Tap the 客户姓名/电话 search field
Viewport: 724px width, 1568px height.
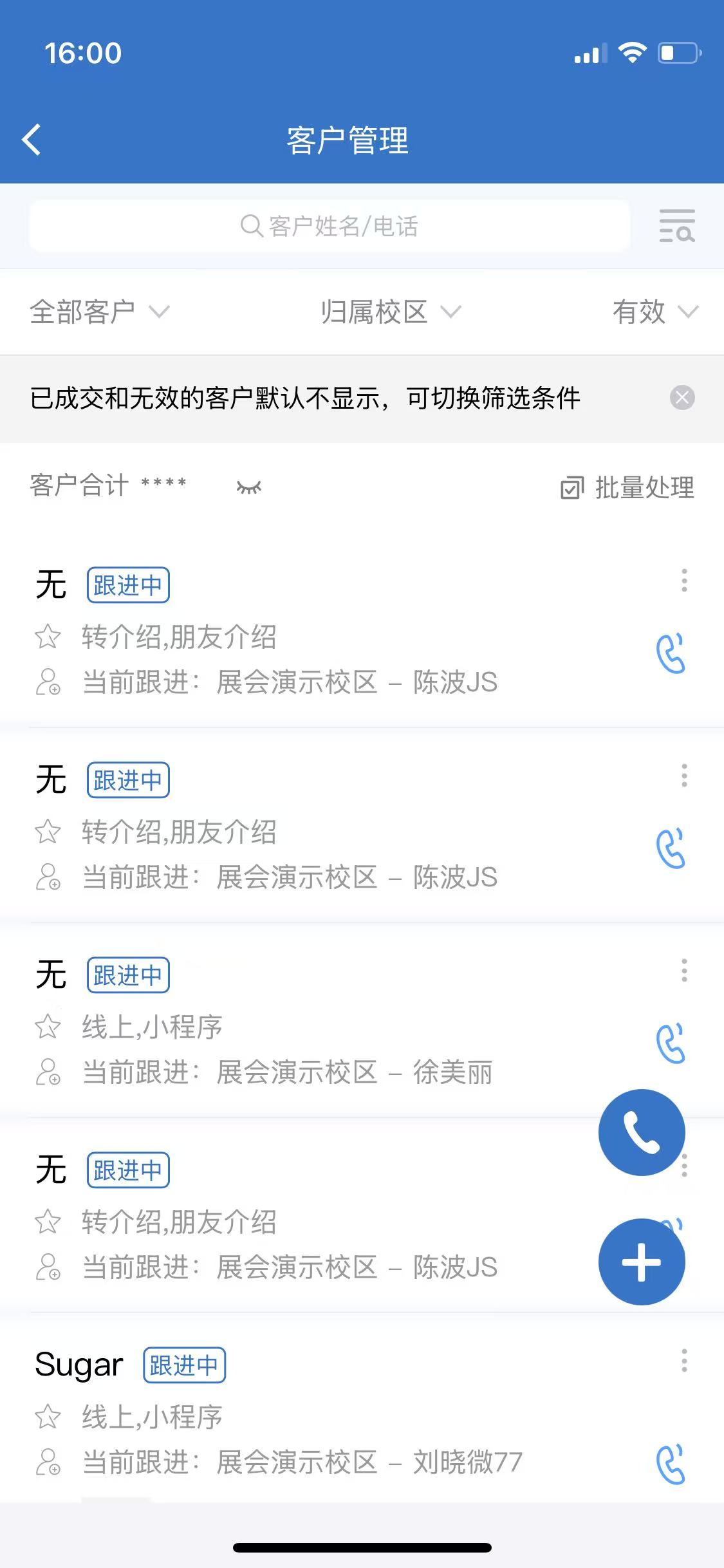coord(329,226)
